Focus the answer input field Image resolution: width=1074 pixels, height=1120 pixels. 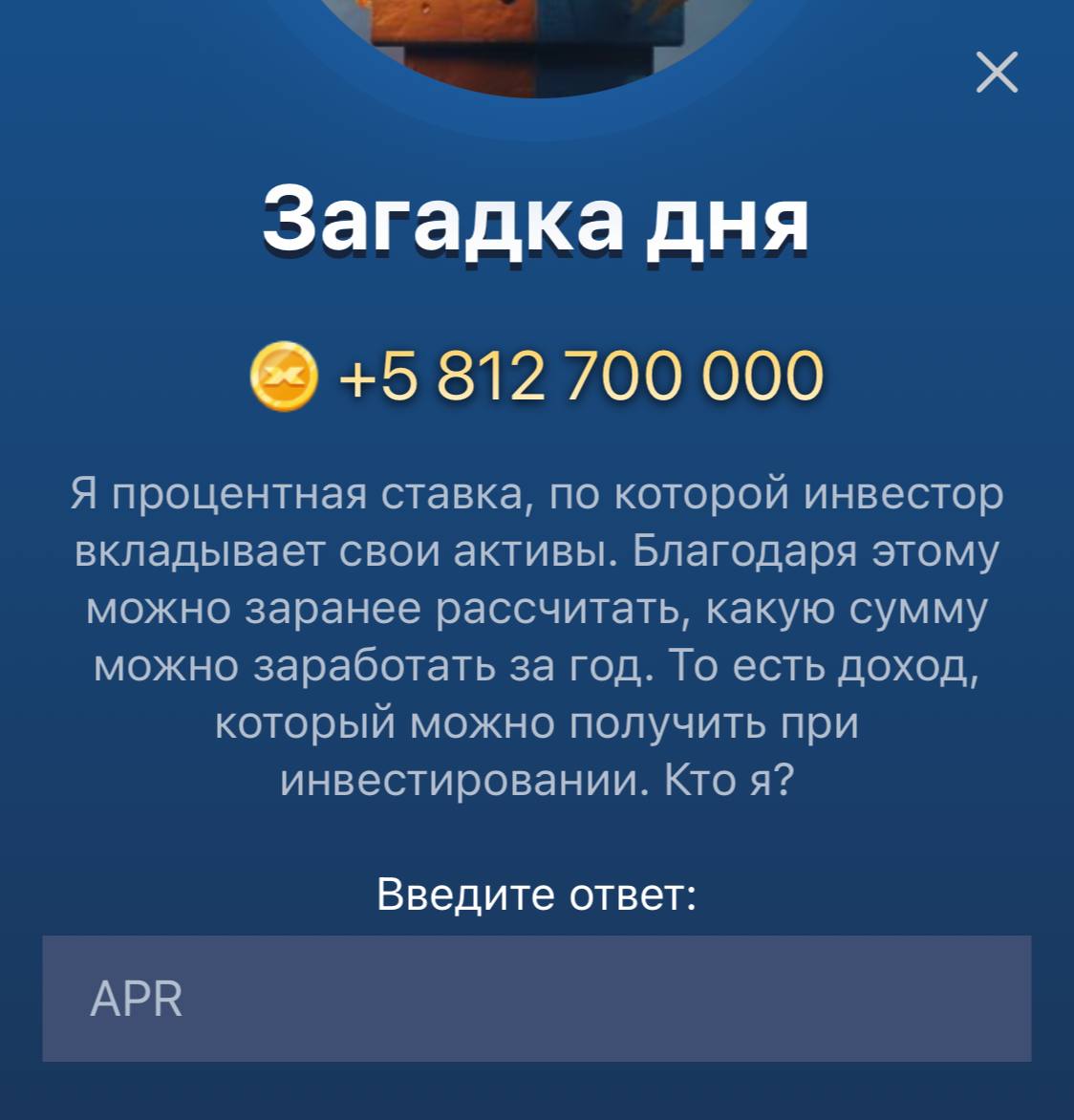(x=536, y=998)
